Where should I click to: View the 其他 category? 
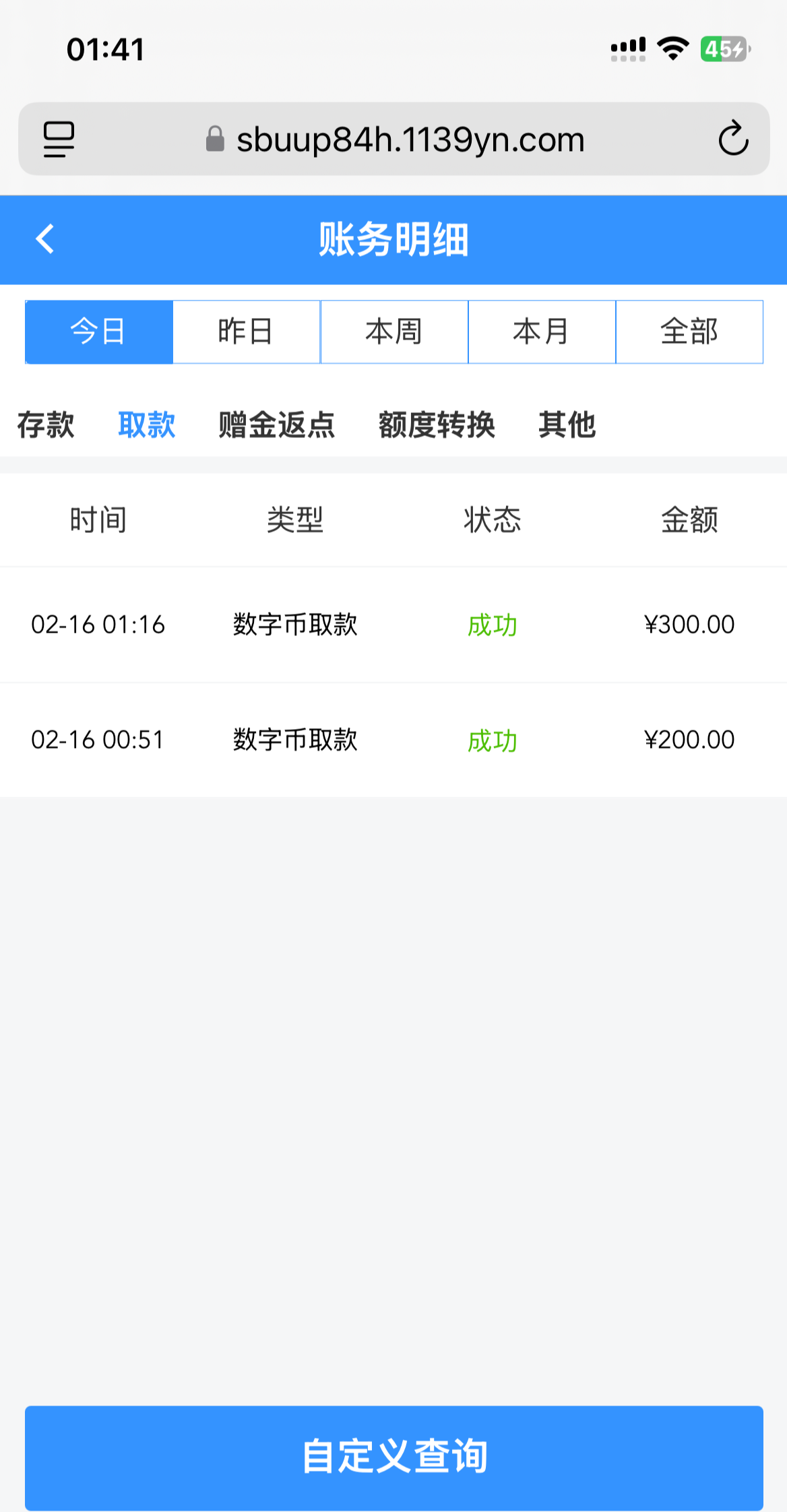tap(567, 425)
